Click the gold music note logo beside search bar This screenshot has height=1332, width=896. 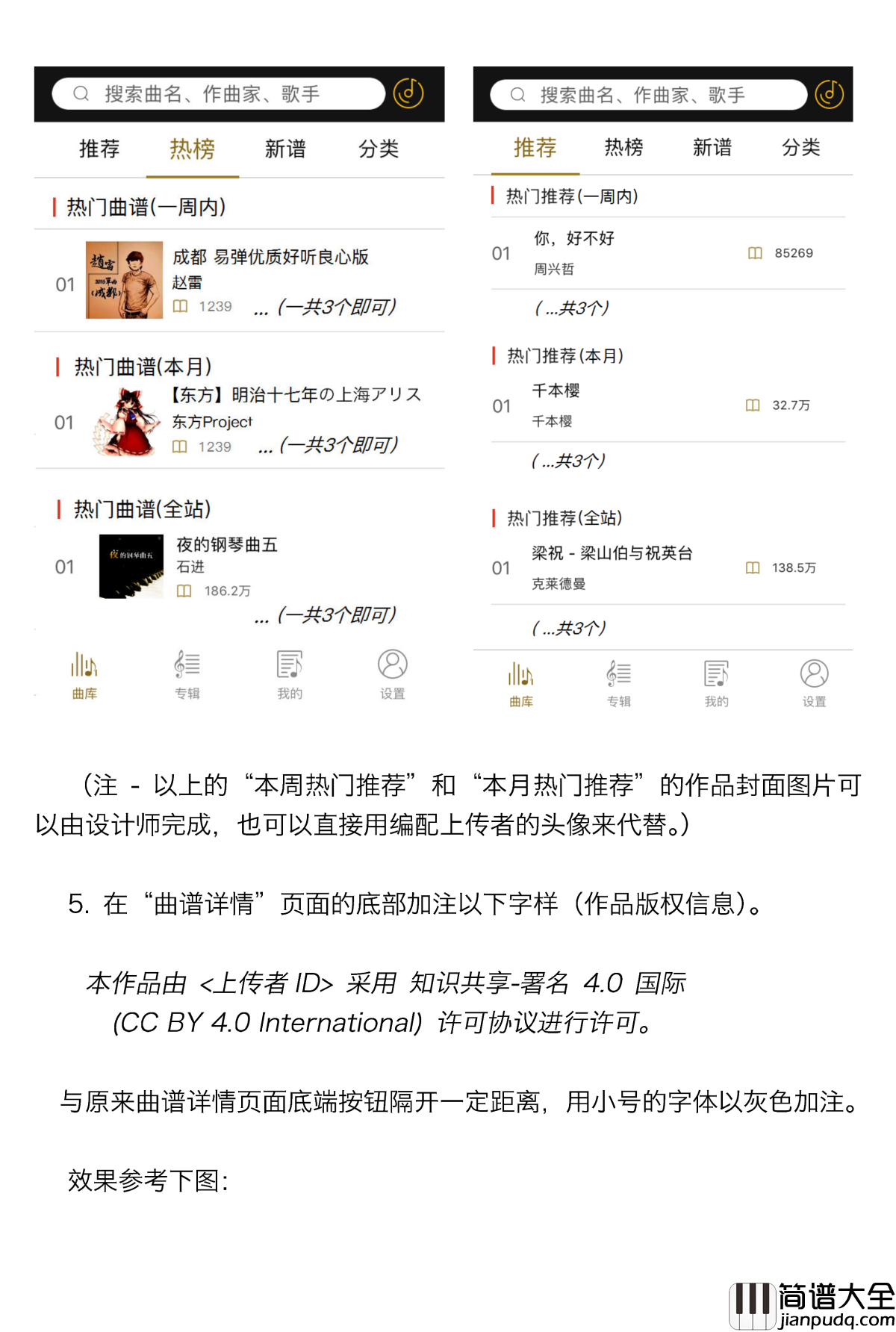[x=410, y=94]
